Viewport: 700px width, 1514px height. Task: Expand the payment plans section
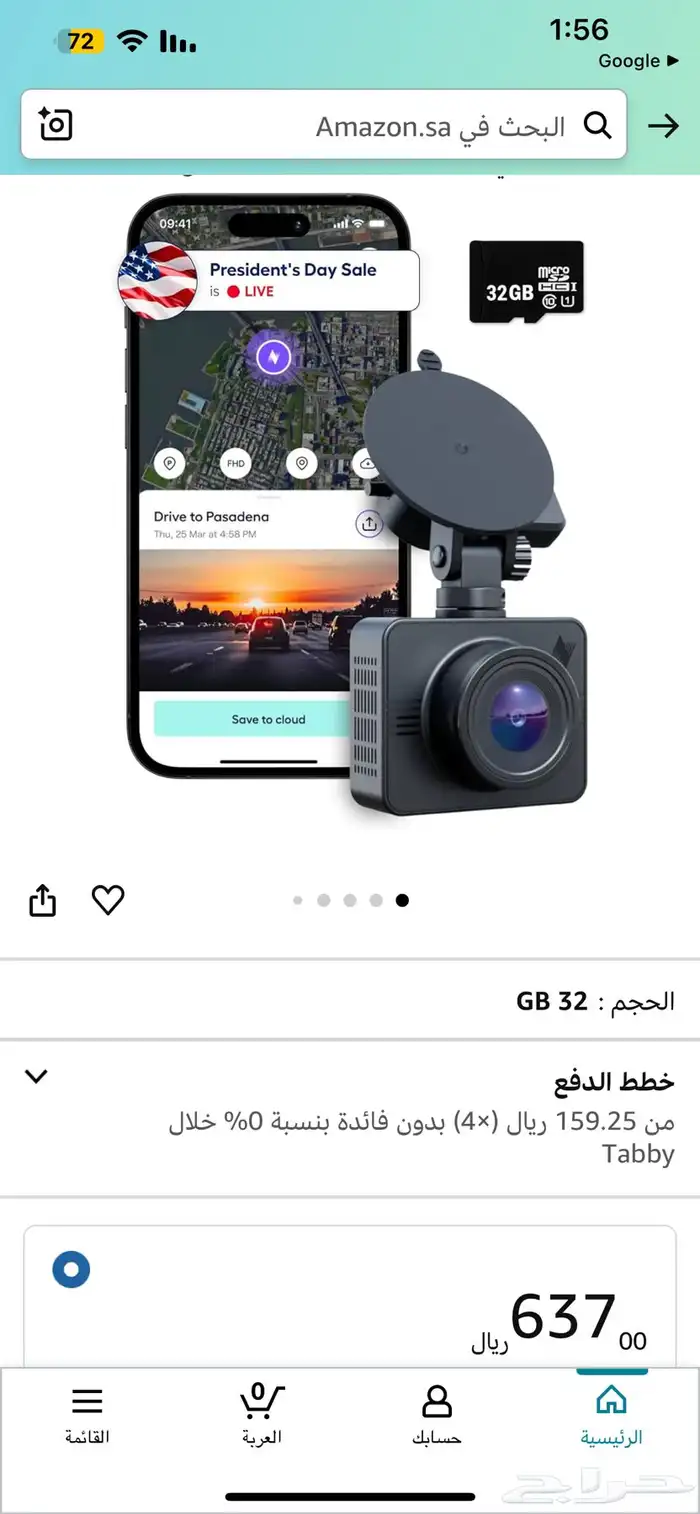click(x=36, y=1077)
